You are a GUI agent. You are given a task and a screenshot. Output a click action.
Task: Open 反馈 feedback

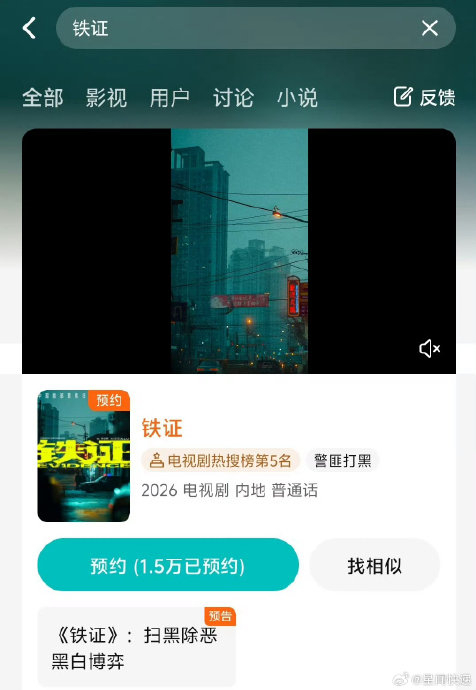coord(424,97)
